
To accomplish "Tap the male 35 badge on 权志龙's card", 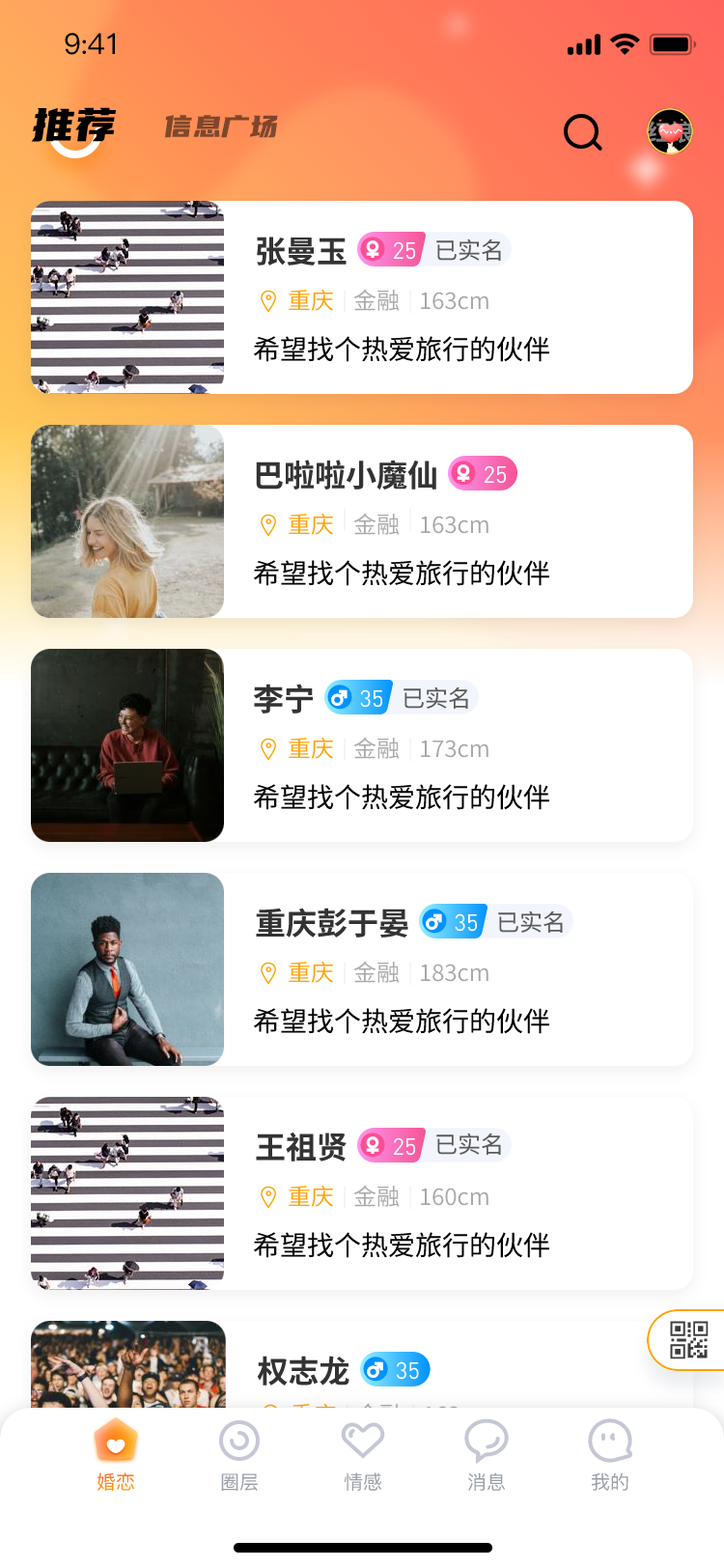I will tap(396, 1369).
